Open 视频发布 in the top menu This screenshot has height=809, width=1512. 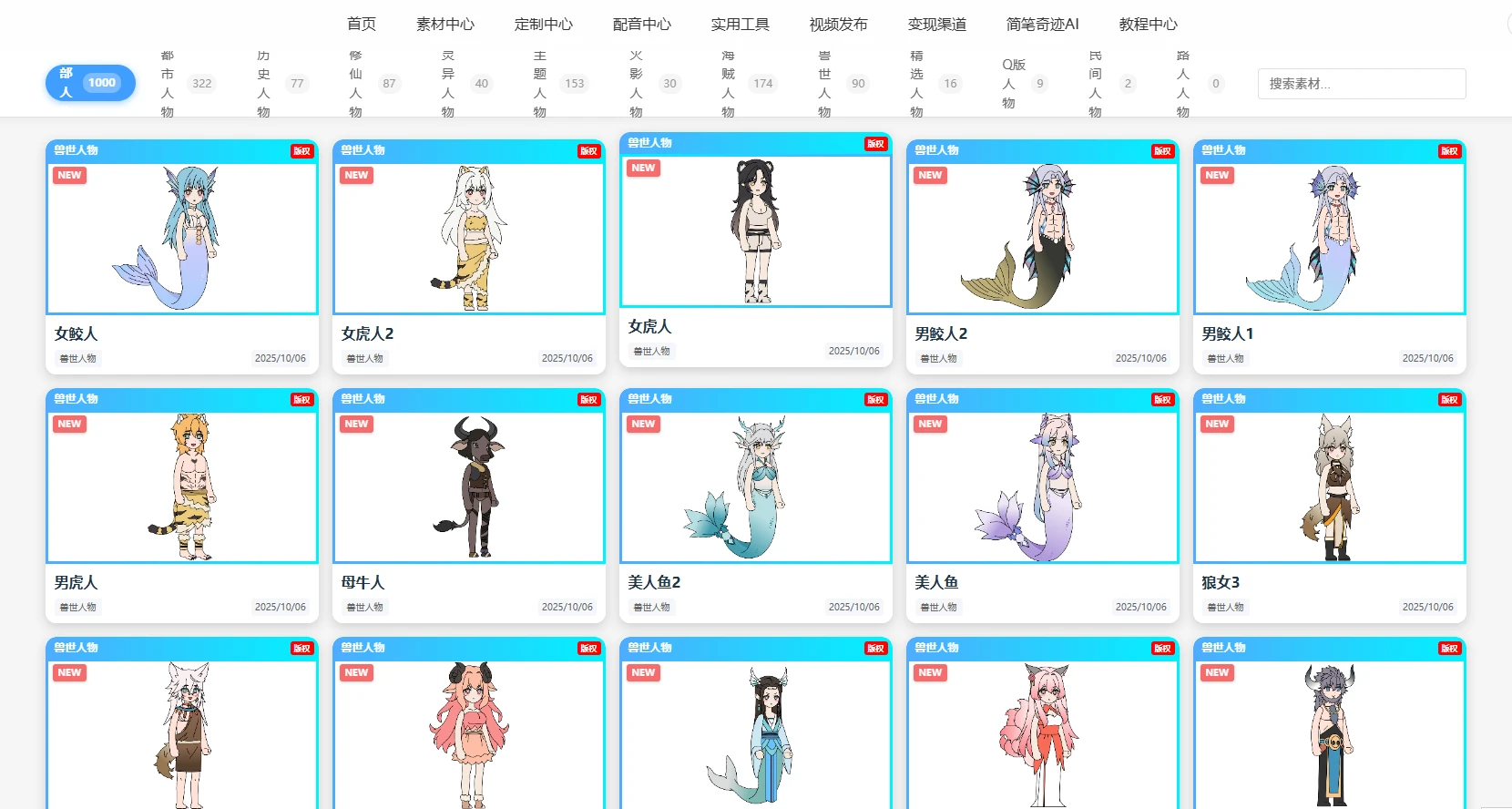(838, 25)
